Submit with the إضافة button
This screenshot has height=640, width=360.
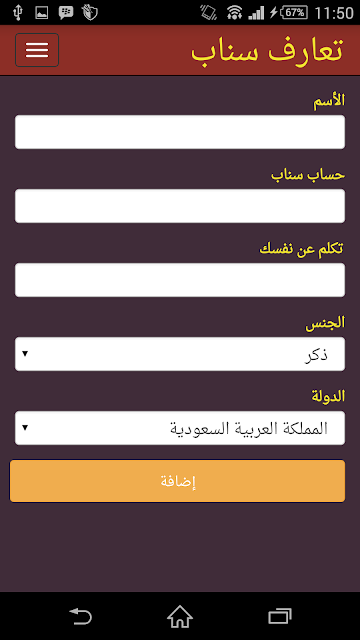[178, 481]
